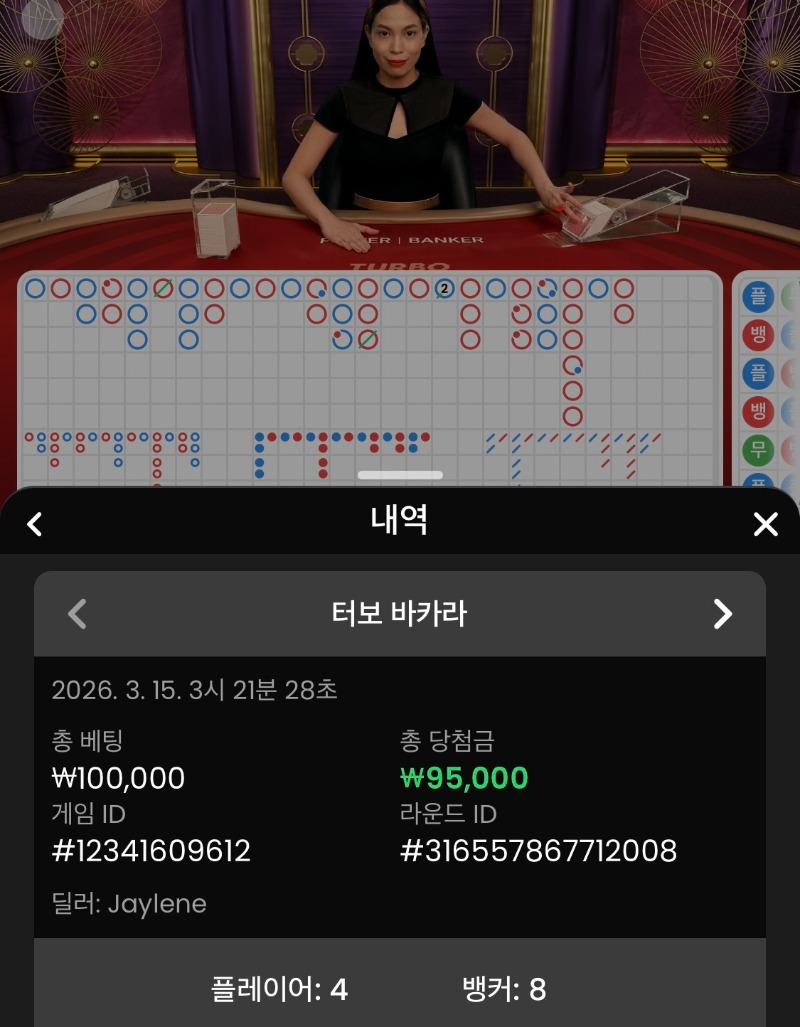Screen dimensions: 800x1027
Task: Show the previous 터보 바카라 record
Action: 77,614
